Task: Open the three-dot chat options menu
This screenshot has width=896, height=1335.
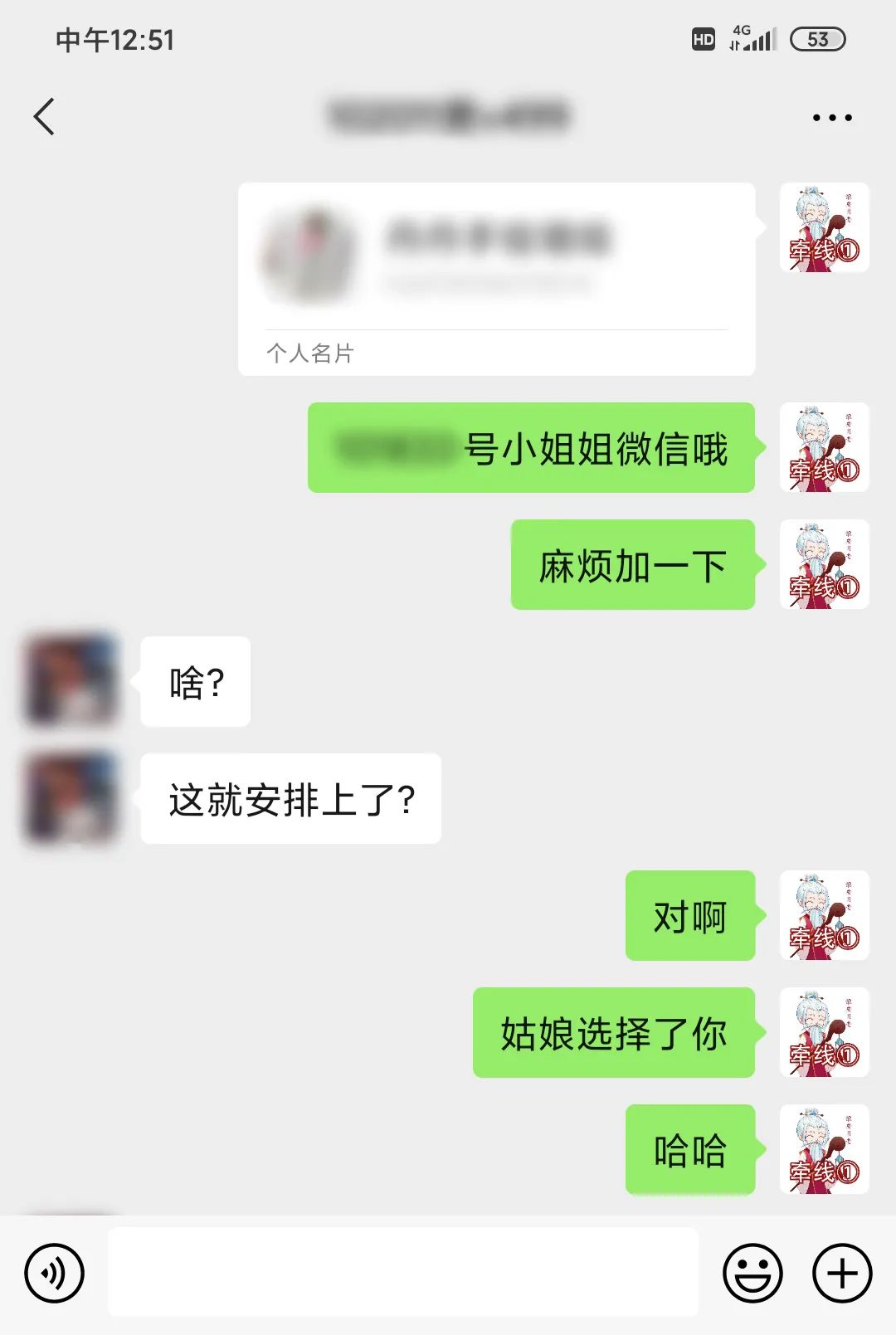Action: pos(831,118)
